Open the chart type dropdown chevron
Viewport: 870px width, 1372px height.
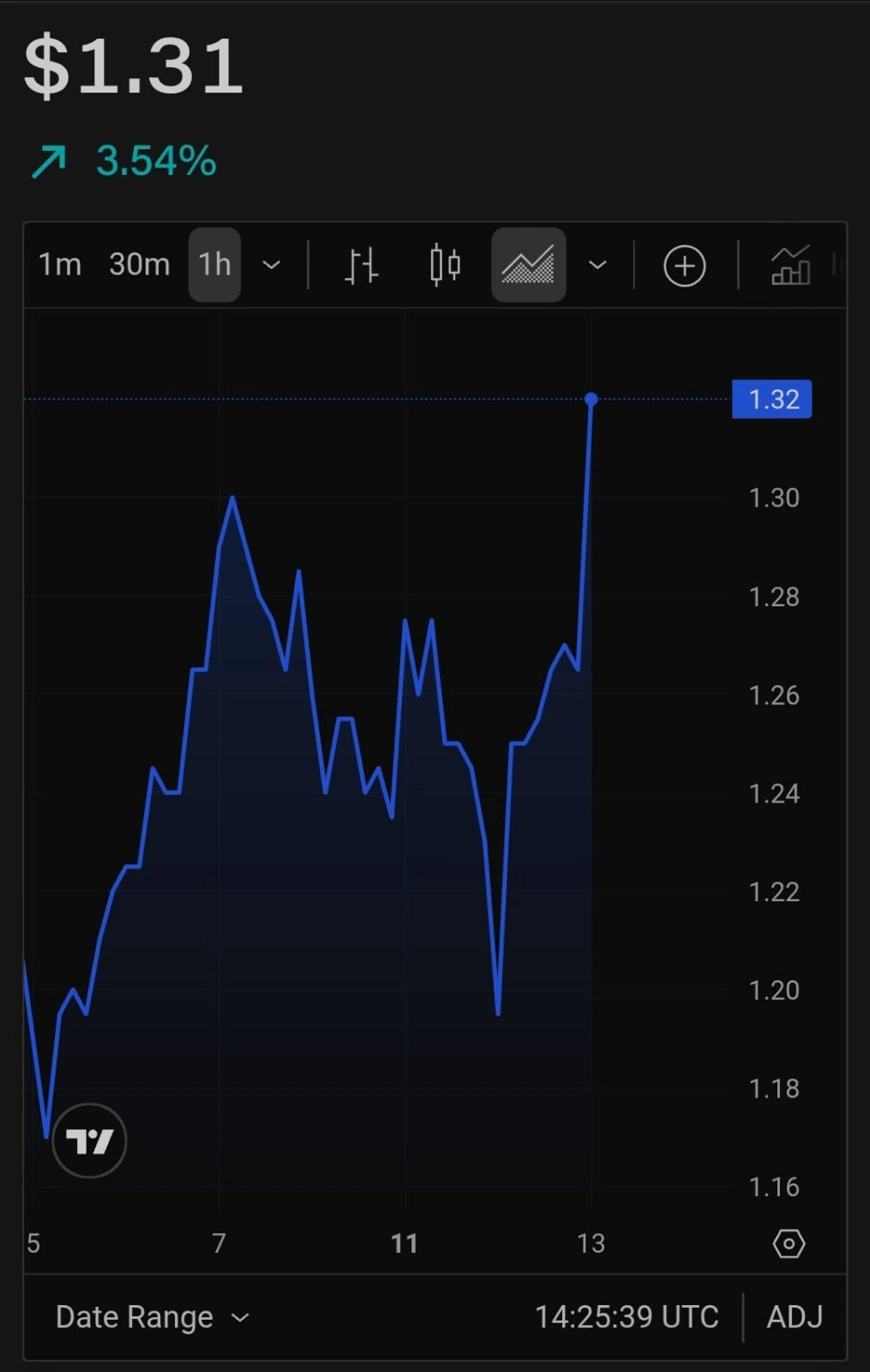[x=597, y=265]
